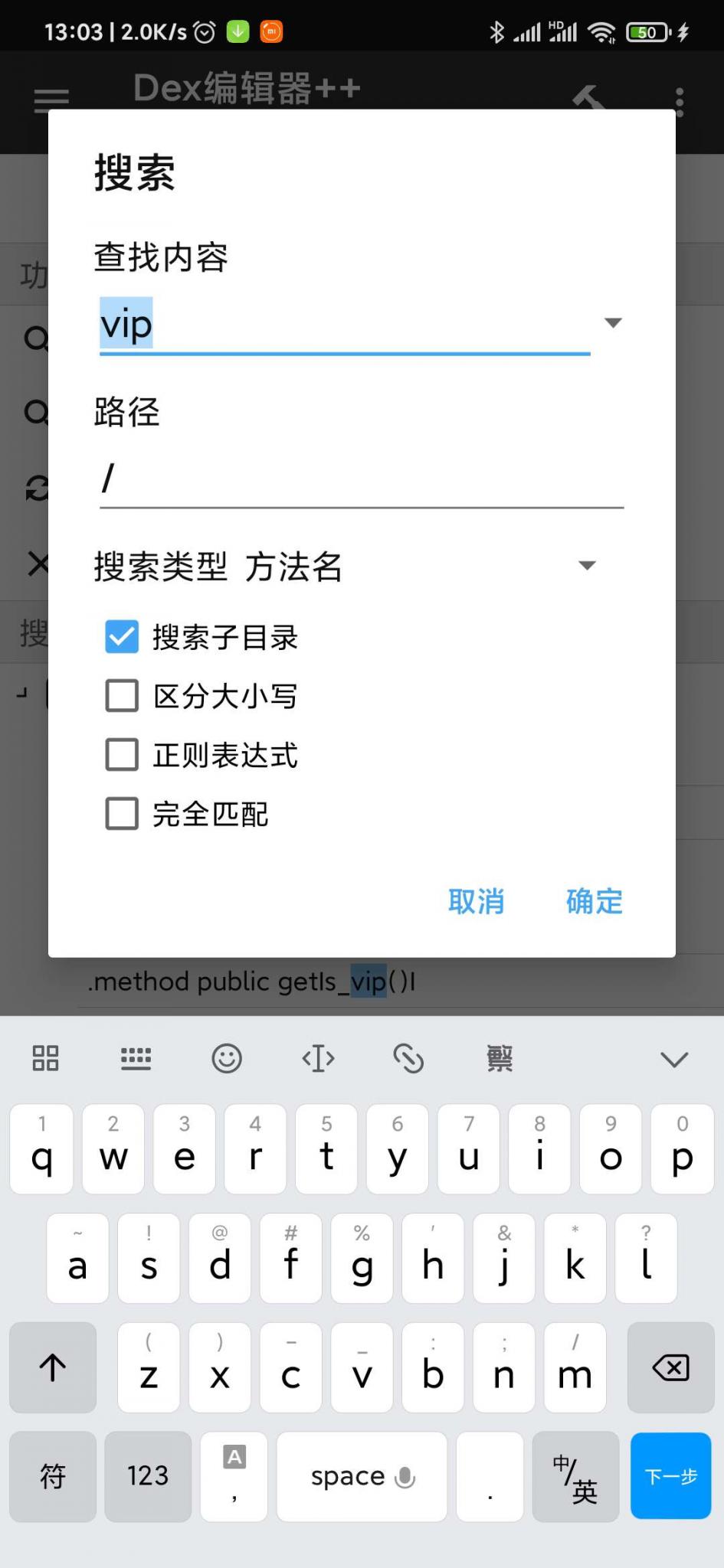Uncheck the 搜索子目录 checkbox
This screenshot has width=724, height=1568.
(122, 637)
